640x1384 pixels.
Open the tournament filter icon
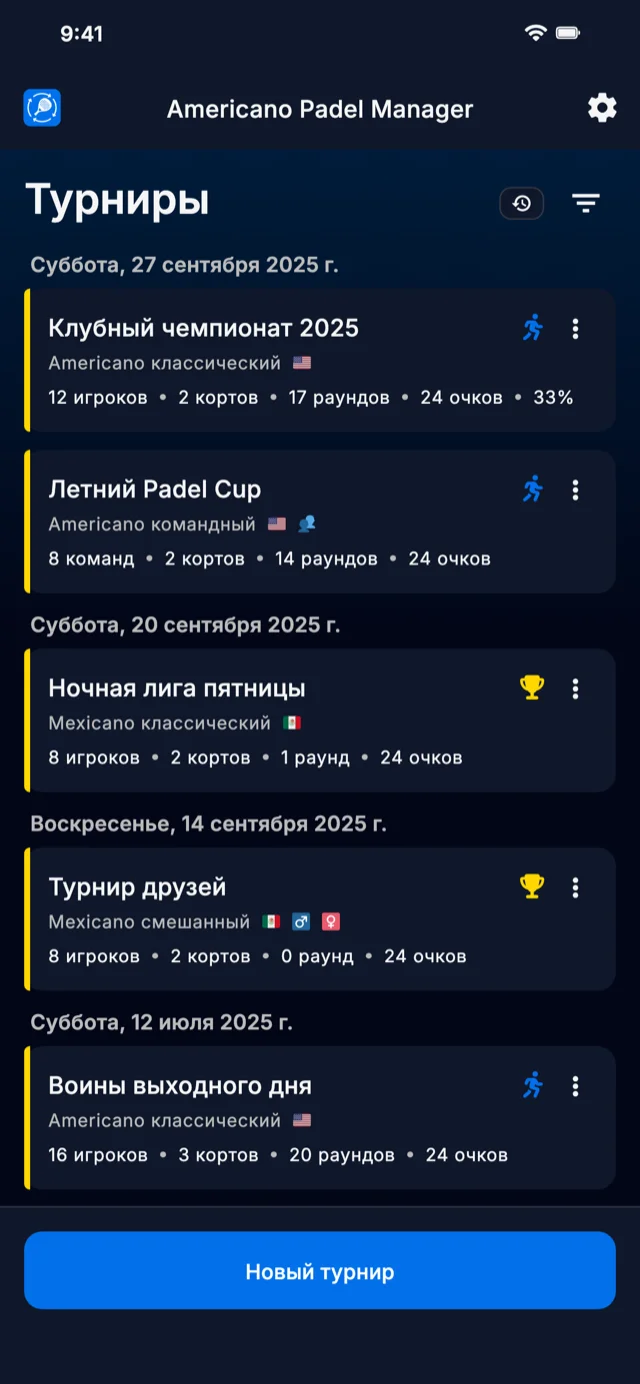click(x=586, y=204)
